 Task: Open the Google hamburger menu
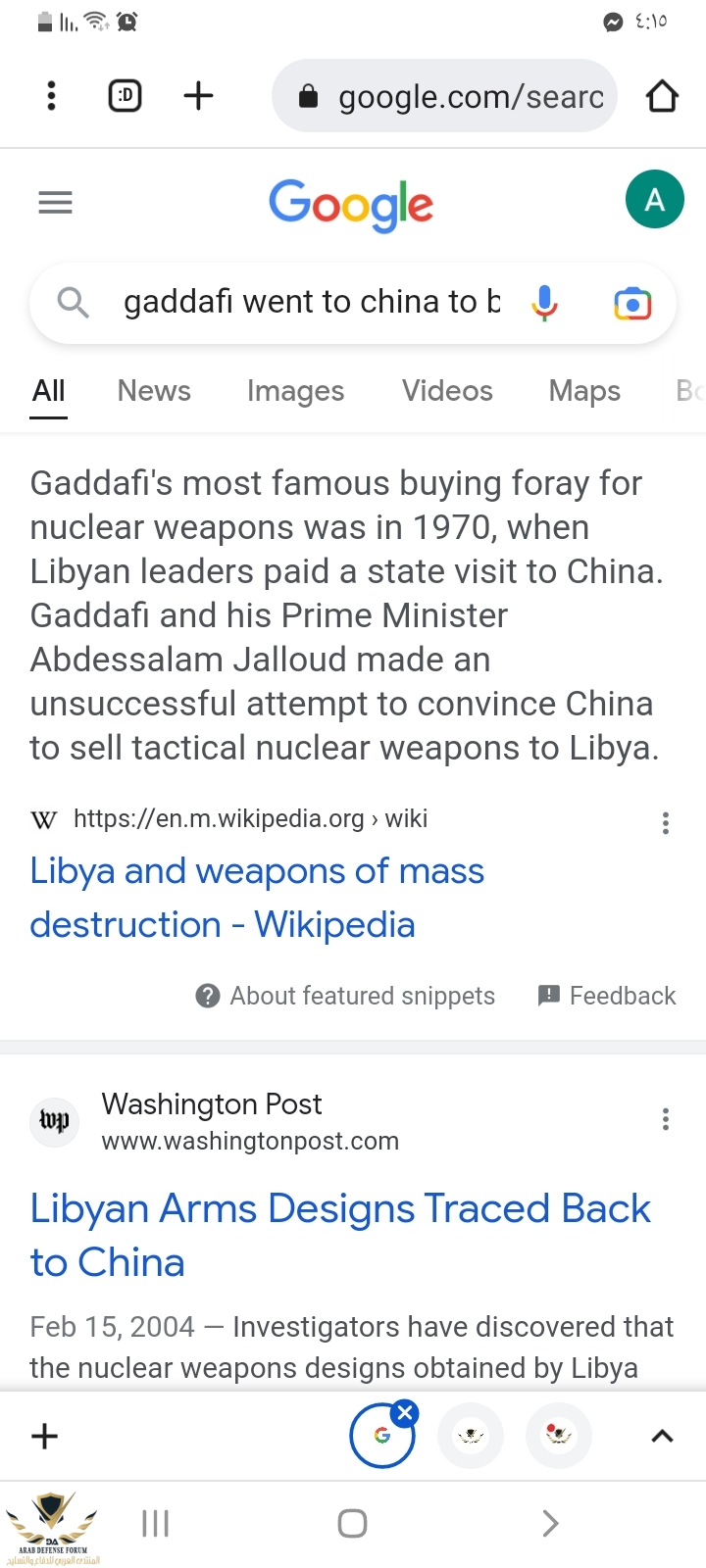pyautogui.click(x=55, y=203)
